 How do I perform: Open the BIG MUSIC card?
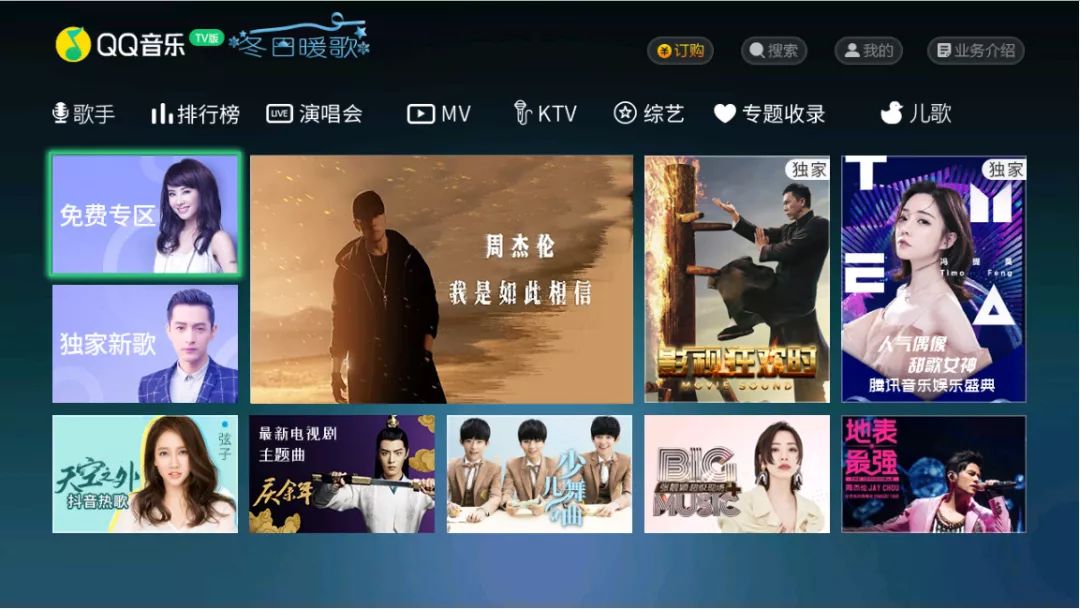point(737,474)
